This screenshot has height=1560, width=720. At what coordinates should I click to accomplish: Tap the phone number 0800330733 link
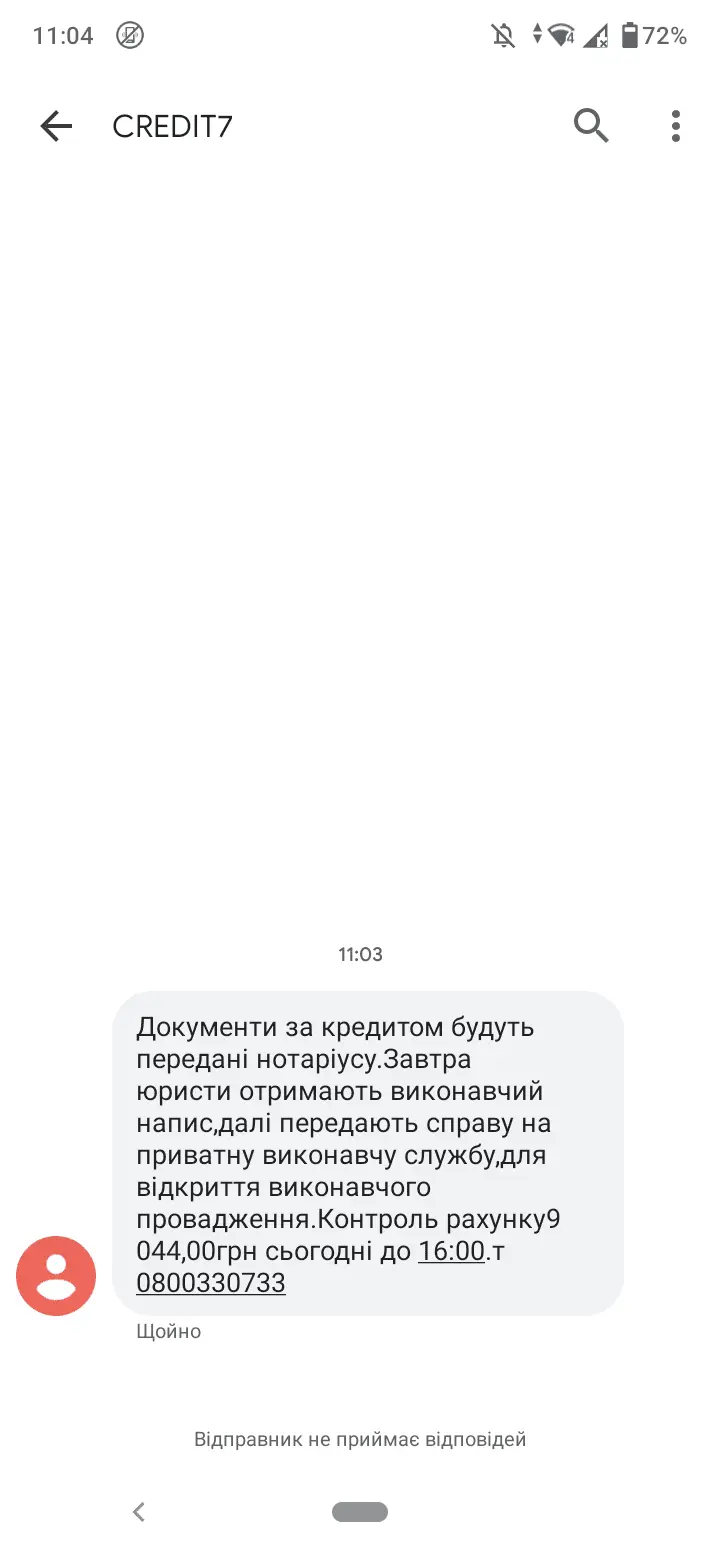(x=211, y=1282)
